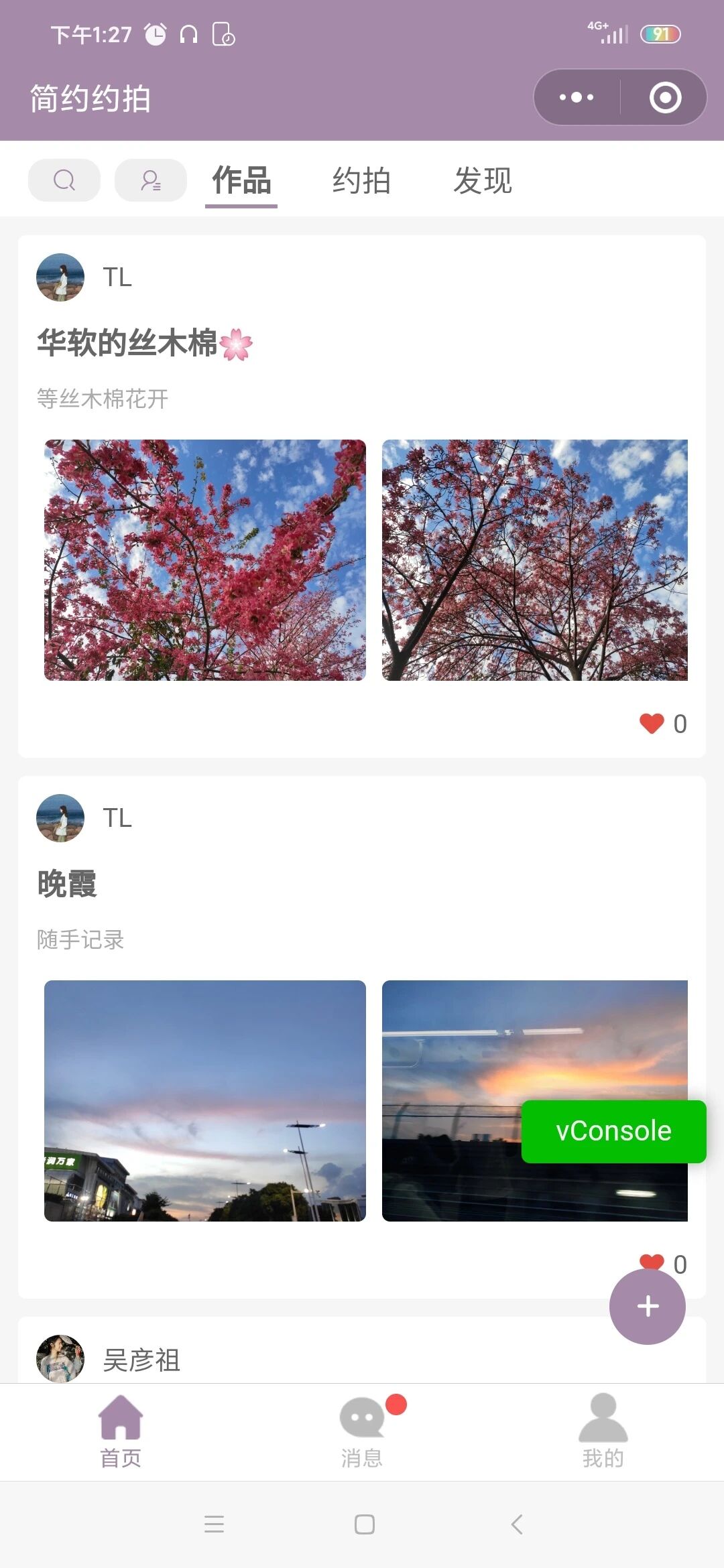Image resolution: width=724 pixels, height=1568 pixels.
Task: Switch to the 发现 tab
Action: [x=483, y=181]
